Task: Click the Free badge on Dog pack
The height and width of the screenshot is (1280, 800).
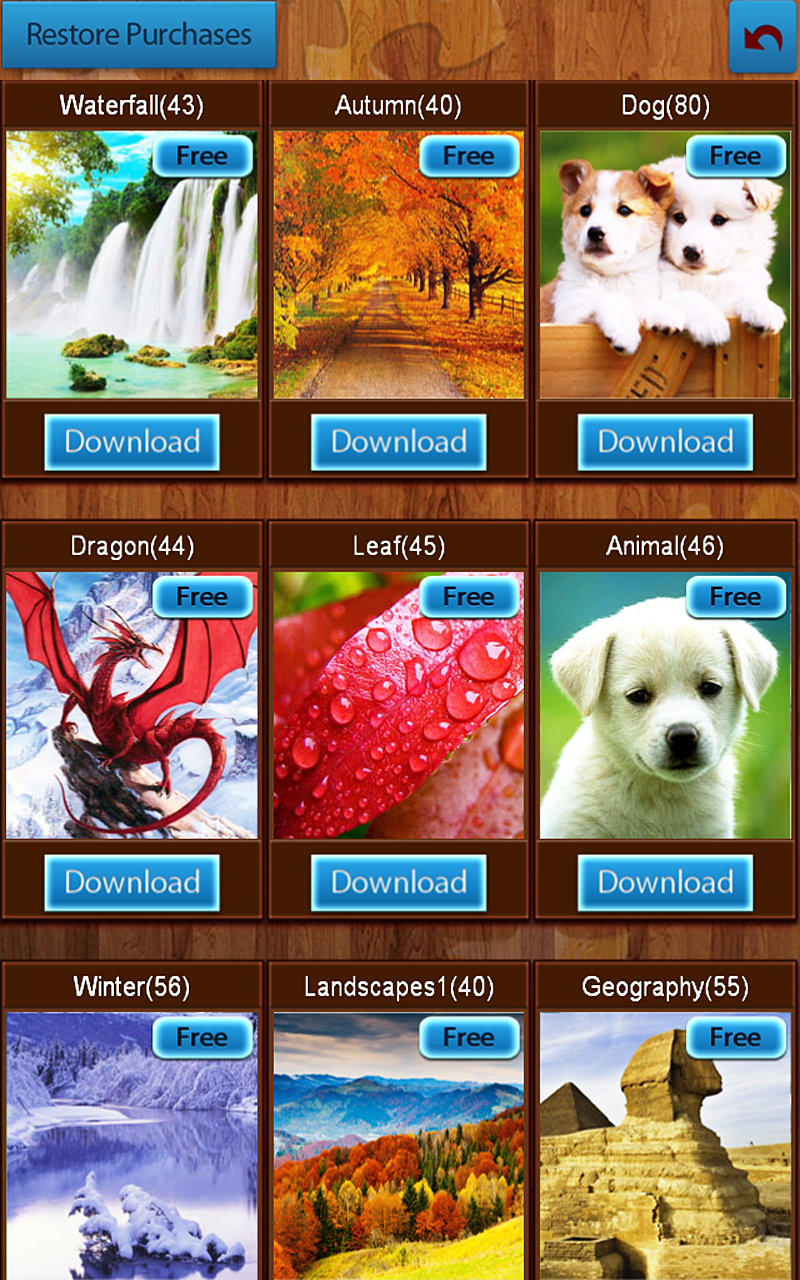Action: pos(736,157)
